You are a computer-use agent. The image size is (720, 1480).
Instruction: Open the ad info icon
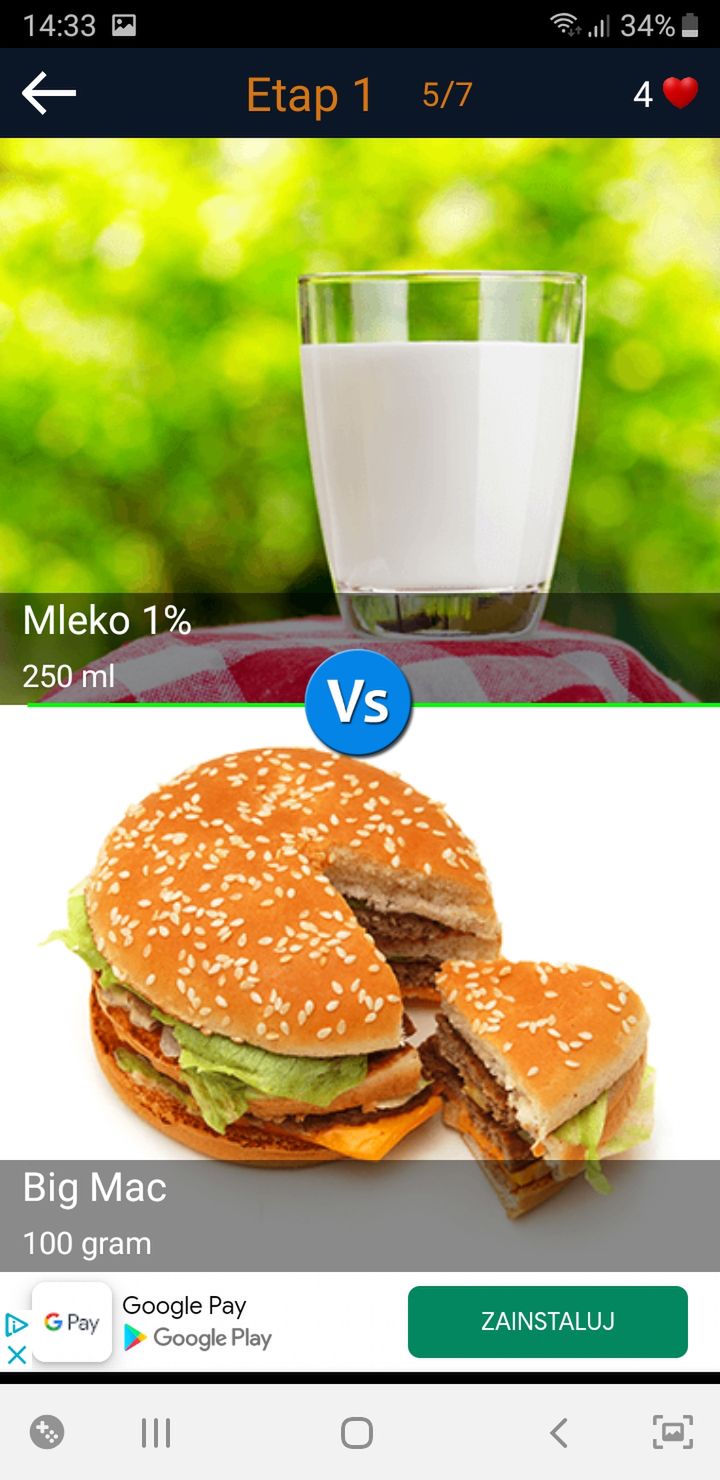(x=17, y=1324)
